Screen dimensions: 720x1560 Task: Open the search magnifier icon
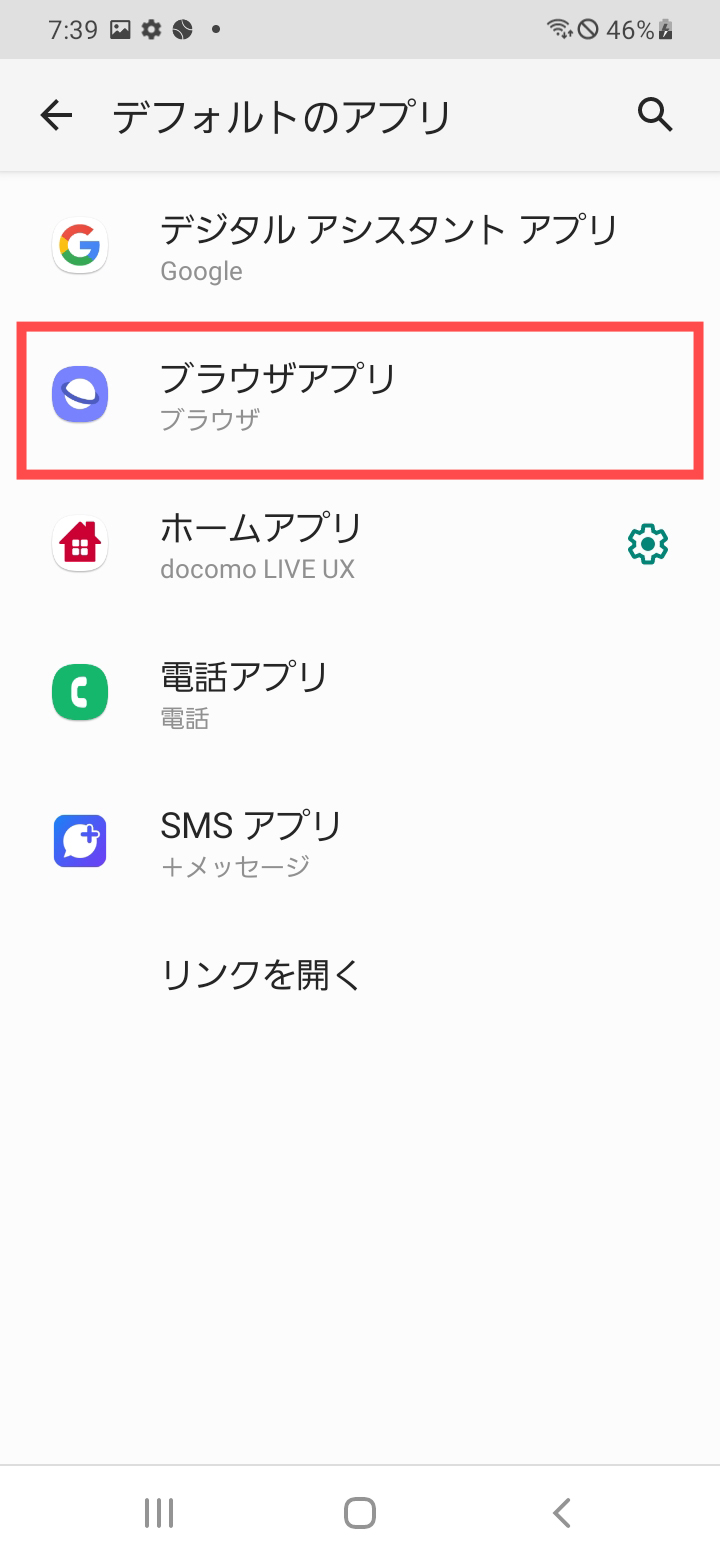pyautogui.click(x=655, y=116)
